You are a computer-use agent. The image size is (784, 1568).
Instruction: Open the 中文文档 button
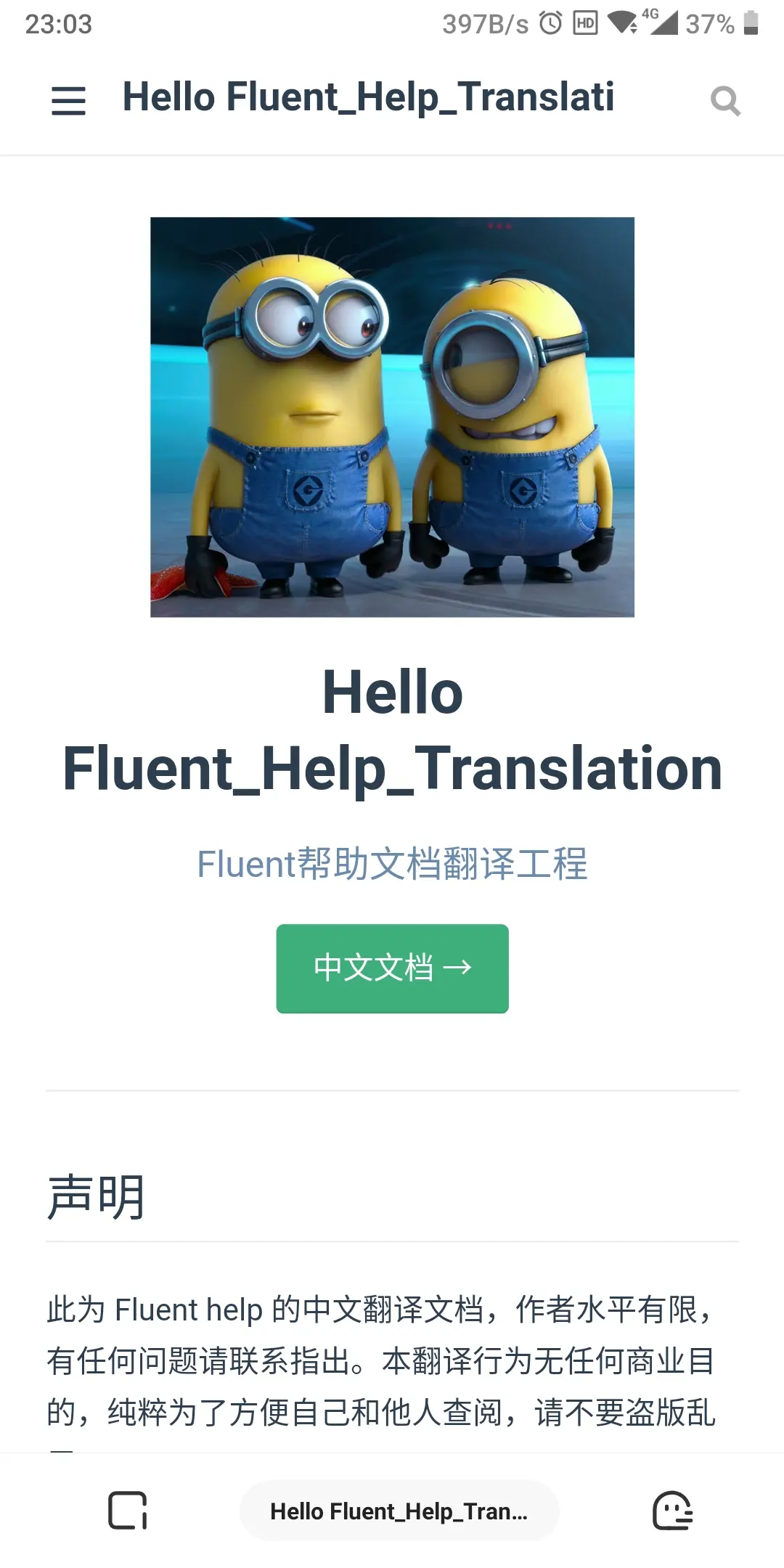point(392,968)
